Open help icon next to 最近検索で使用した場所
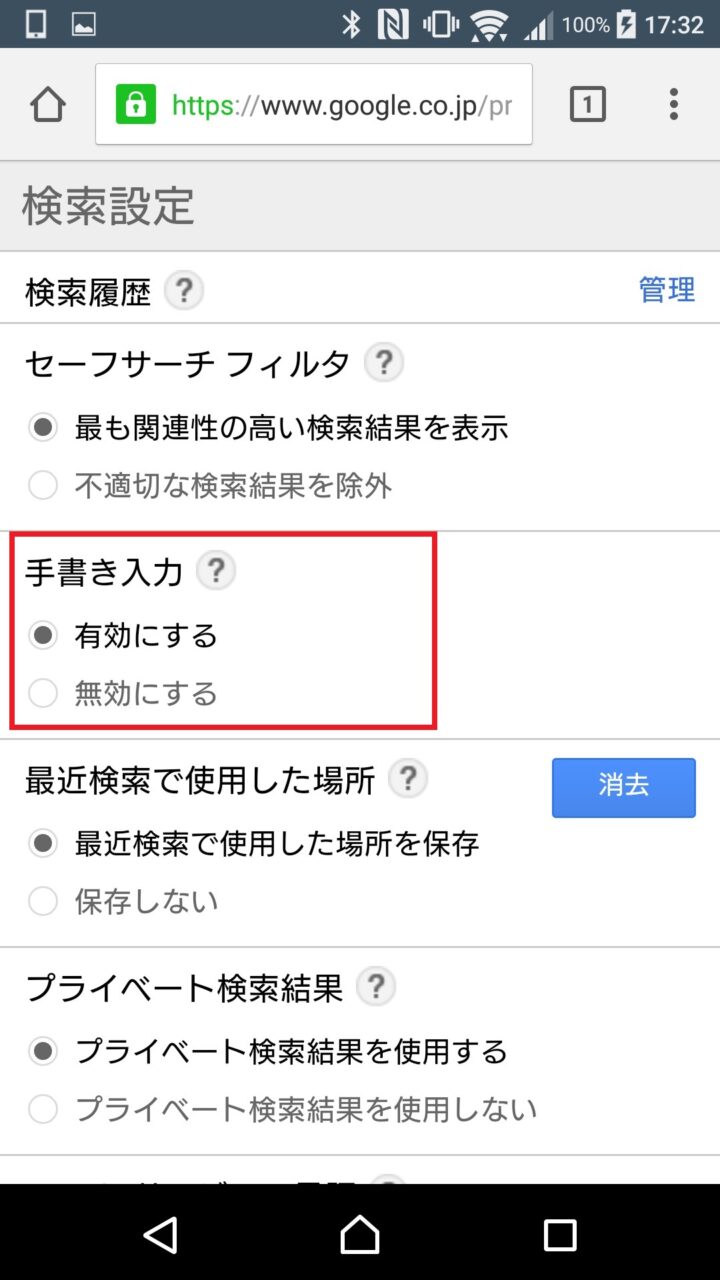The height and width of the screenshot is (1280, 720). click(x=408, y=779)
